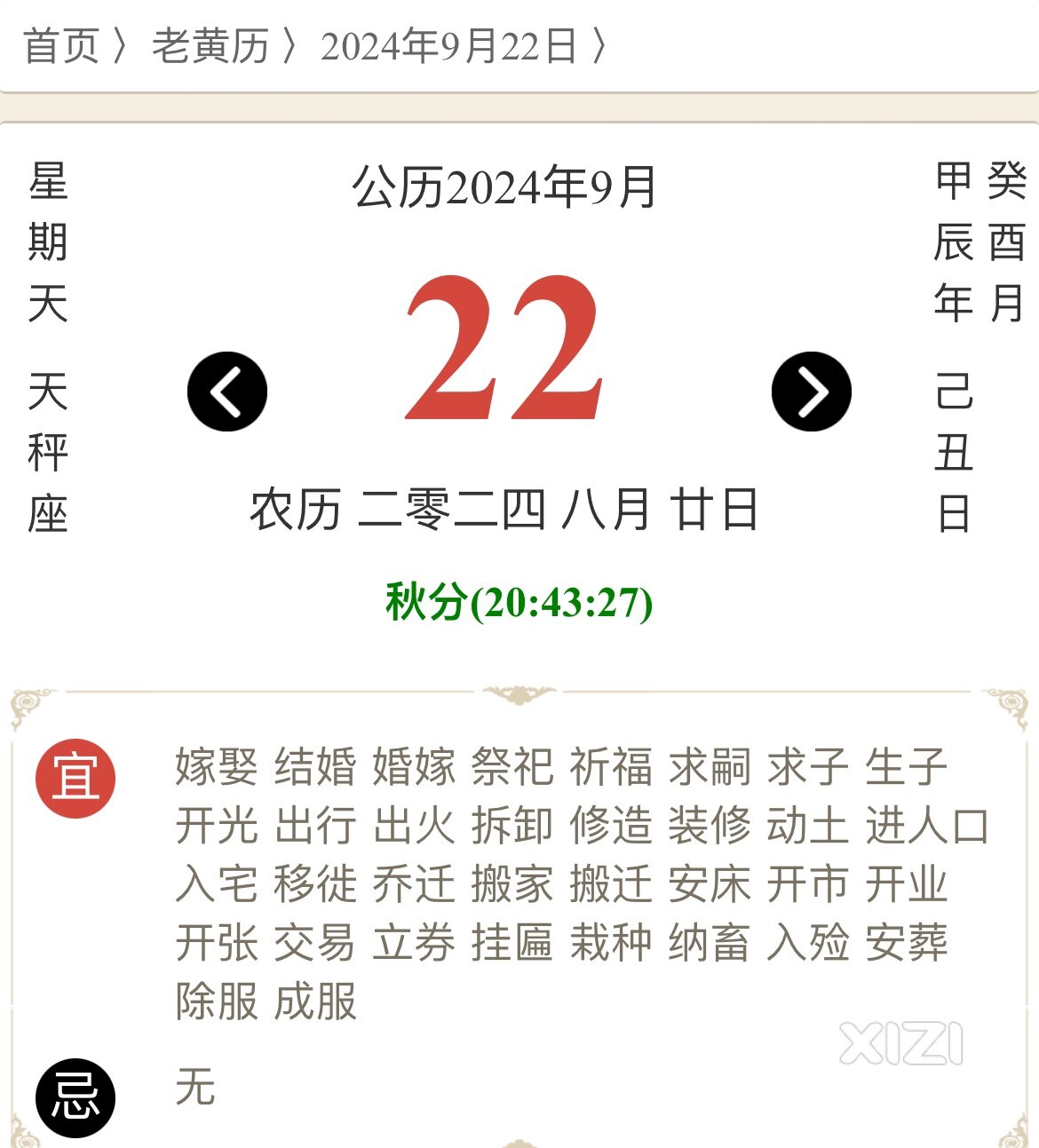This screenshot has height=1148, width=1039.
Task: Open the 老黄历 breadcrumb link
Action: pyautogui.click(x=210, y=46)
